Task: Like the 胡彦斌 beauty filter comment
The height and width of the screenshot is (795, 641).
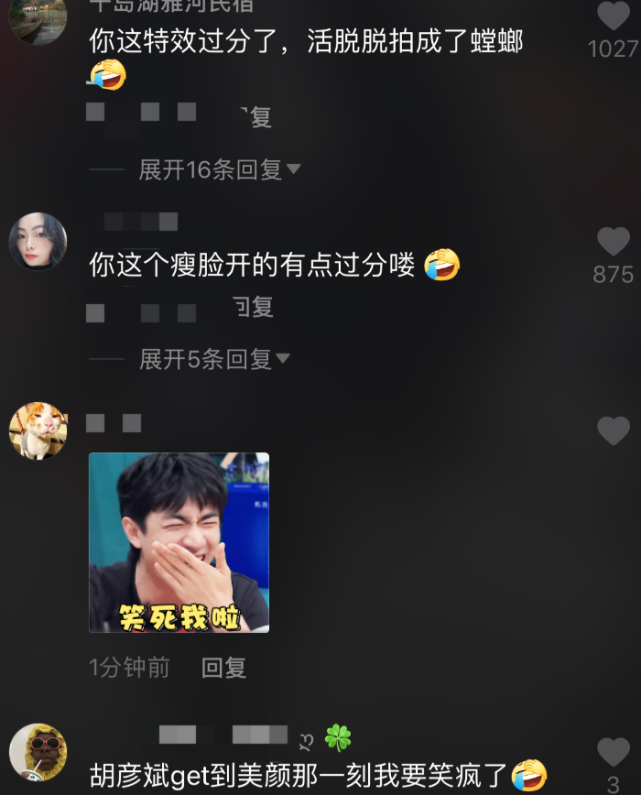Action: pos(612,752)
